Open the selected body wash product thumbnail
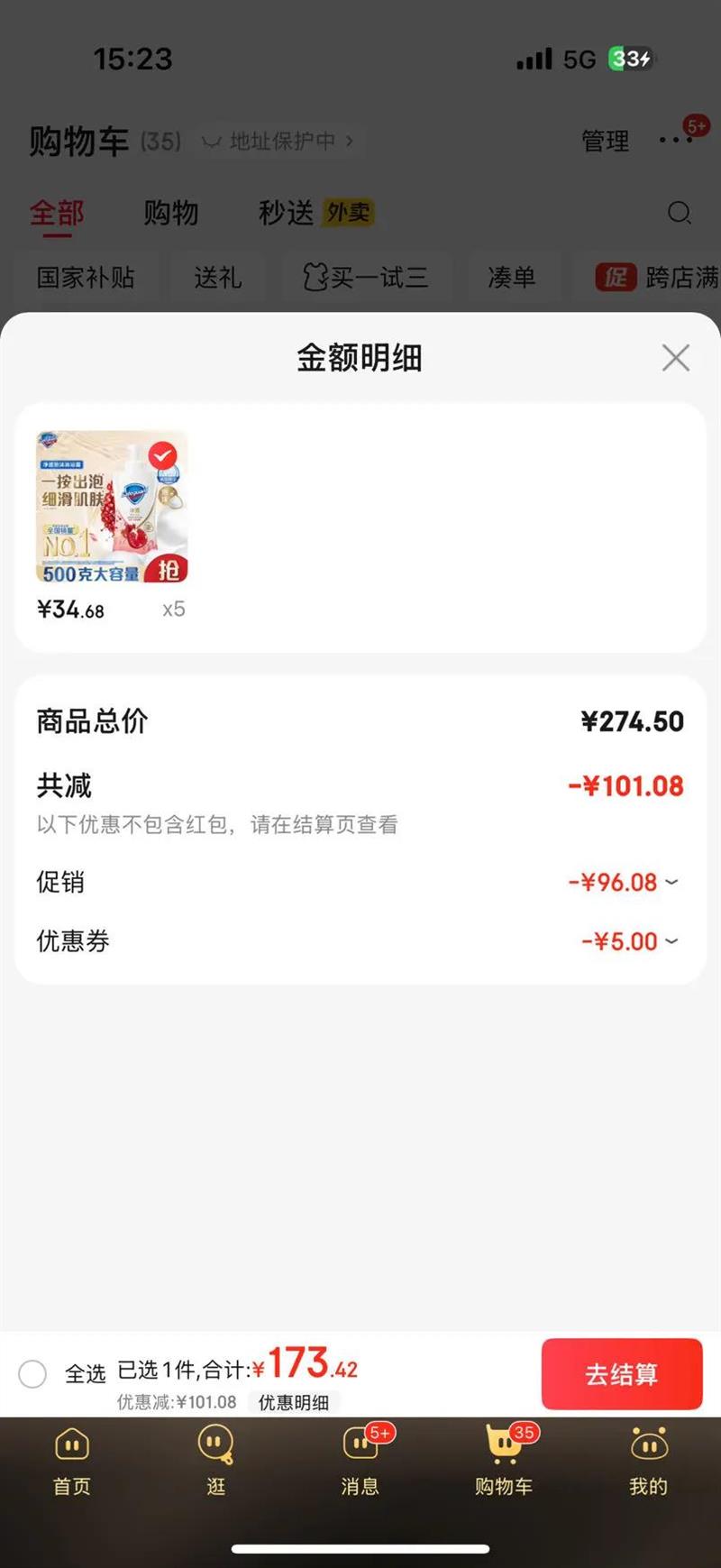The image size is (721, 1568). (x=112, y=507)
